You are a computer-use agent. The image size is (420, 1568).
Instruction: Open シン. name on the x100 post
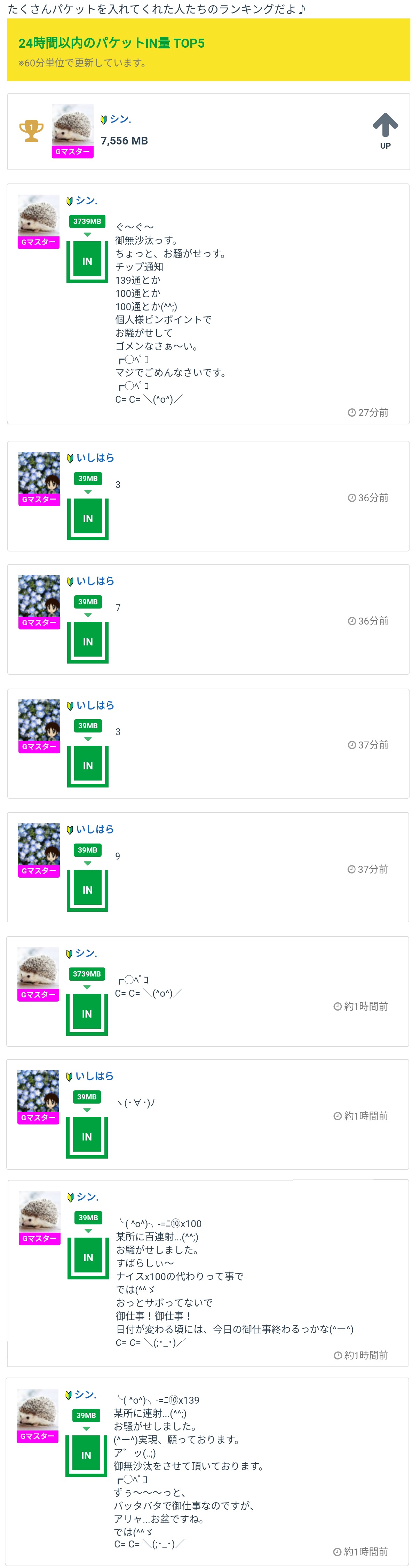point(87,1197)
